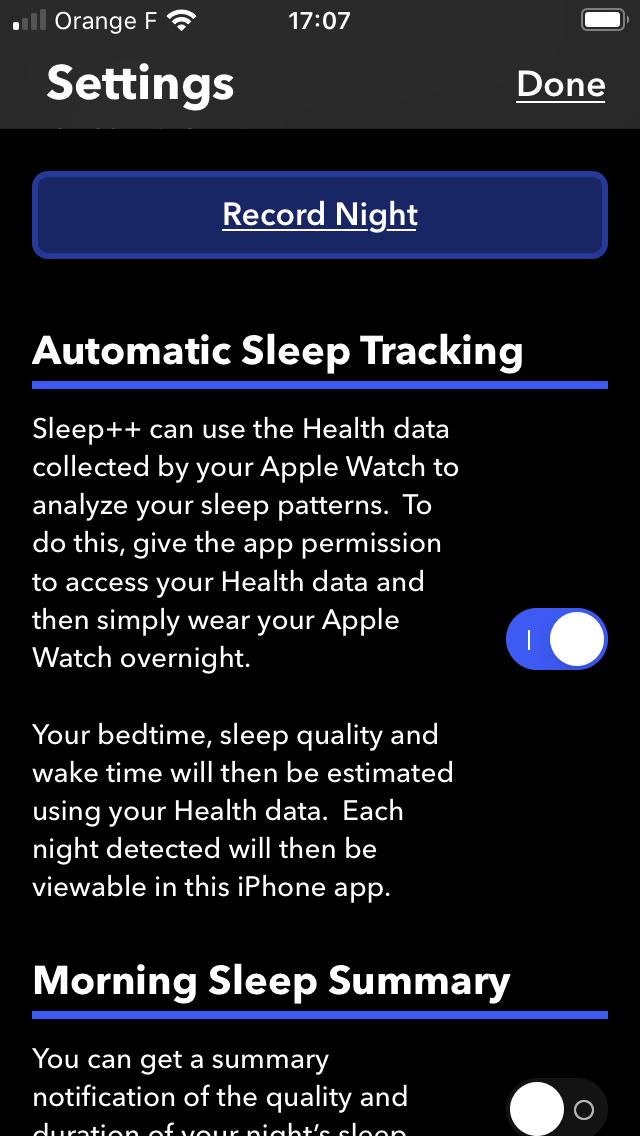Tap the Record Night button
Viewport: 640px width, 1136px height.
320,215
